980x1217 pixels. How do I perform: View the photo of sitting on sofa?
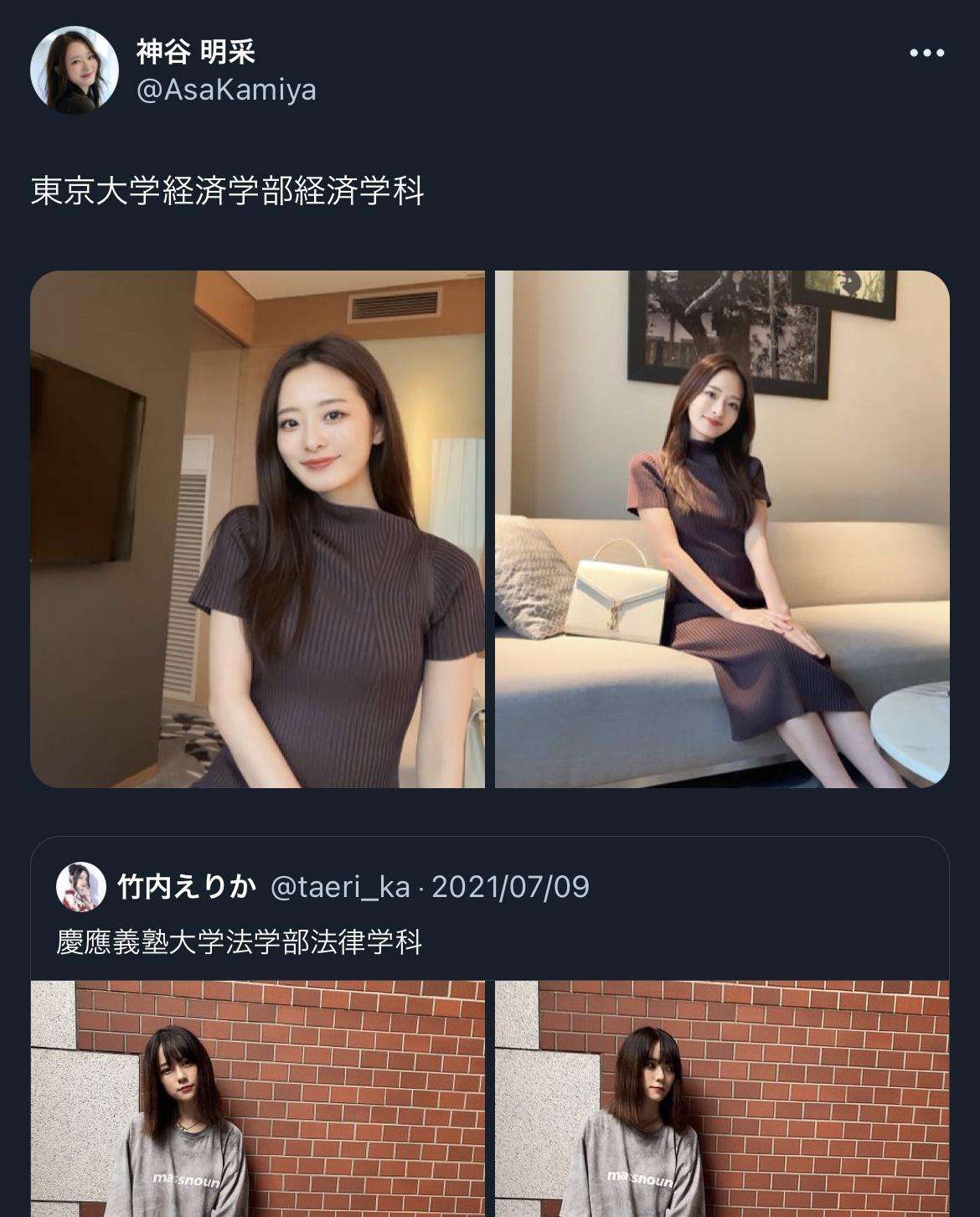tap(722, 529)
